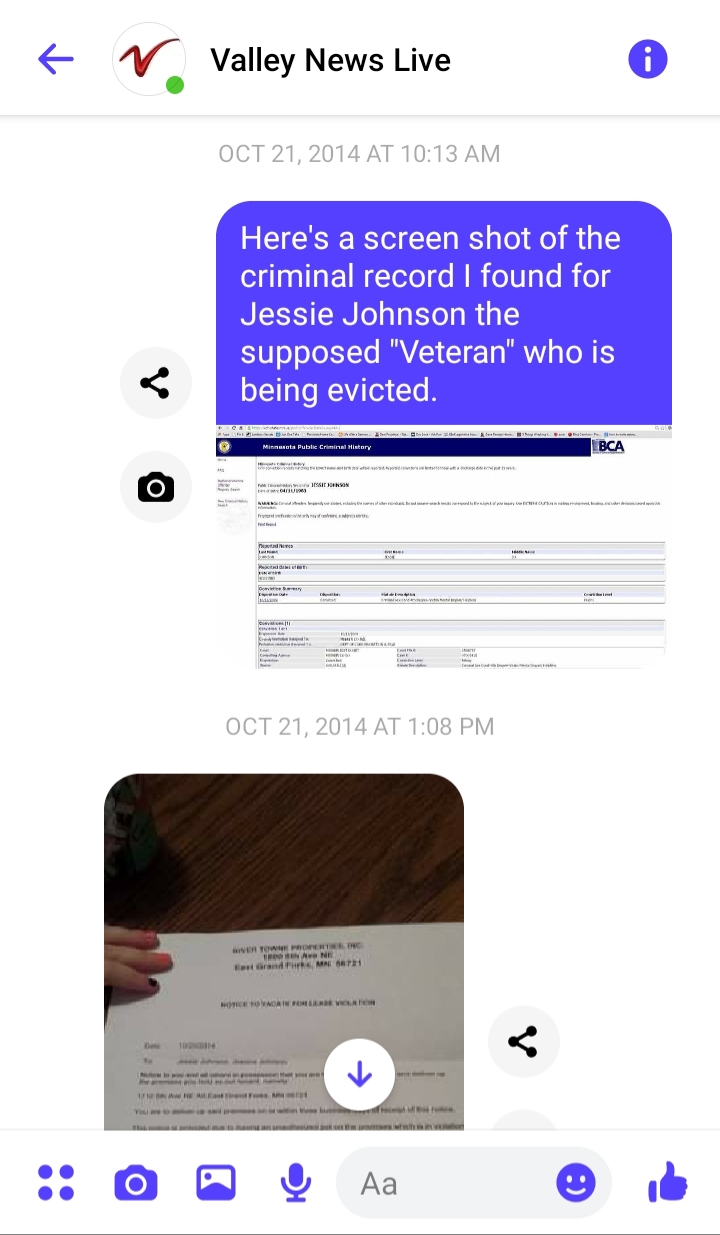The image size is (720, 1235).
Task: Focus the Aa message input field
Action: [x=450, y=1183]
